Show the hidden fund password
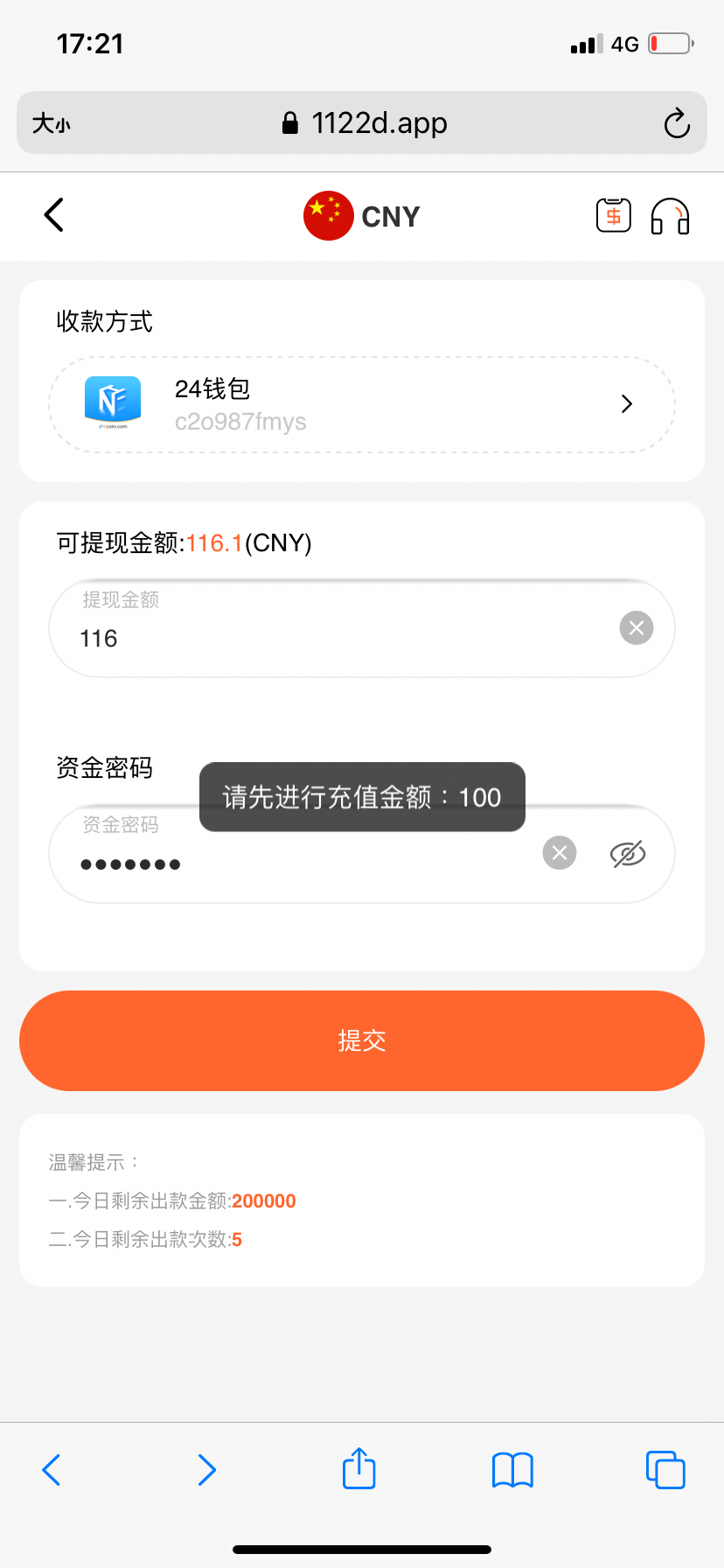Viewport: 724px width, 1568px height. click(x=628, y=853)
